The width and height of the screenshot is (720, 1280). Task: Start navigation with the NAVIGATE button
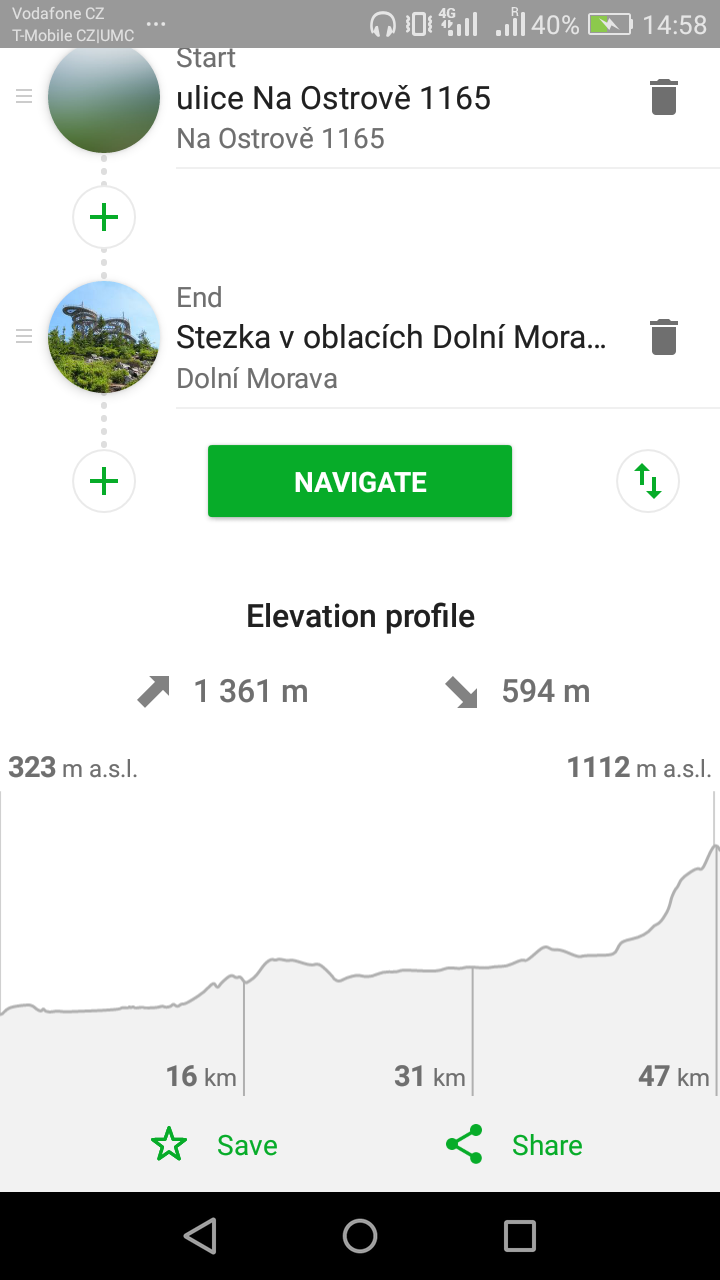(360, 482)
